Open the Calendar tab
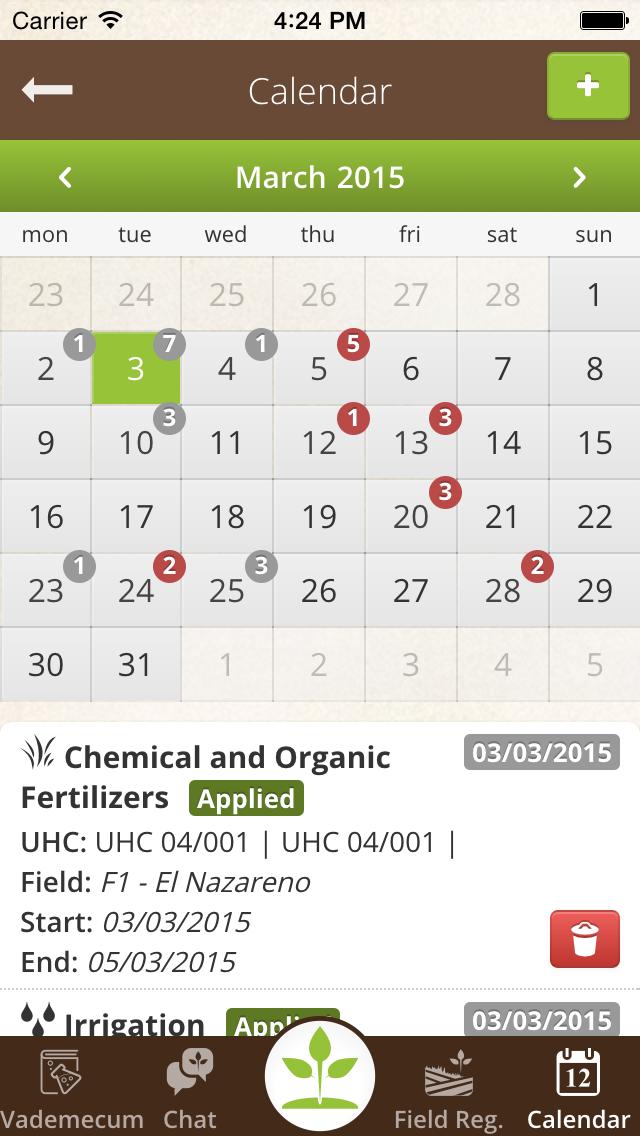This screenshot has height=1136, width=640. [x=578, y=1090]
